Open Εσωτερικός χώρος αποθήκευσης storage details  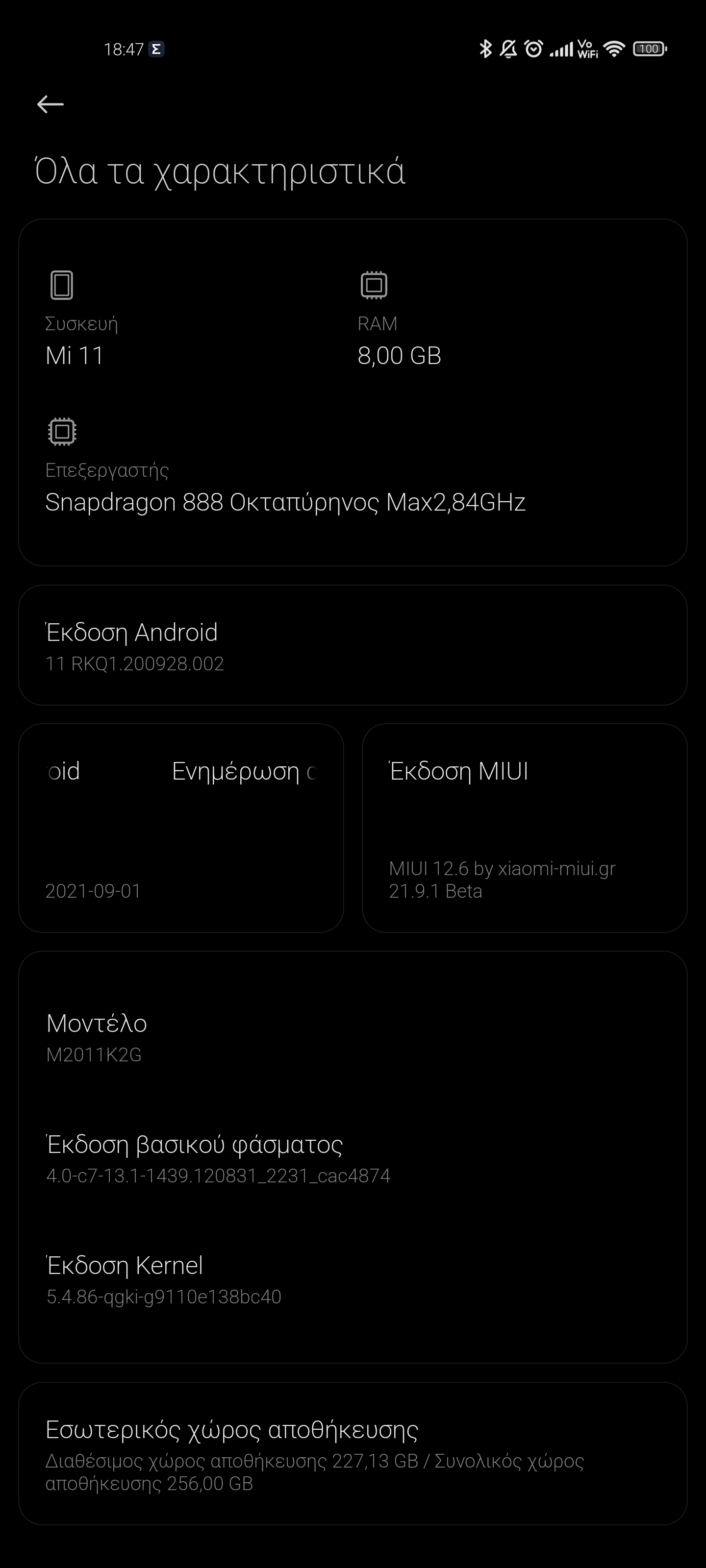tap(353, 1453)
